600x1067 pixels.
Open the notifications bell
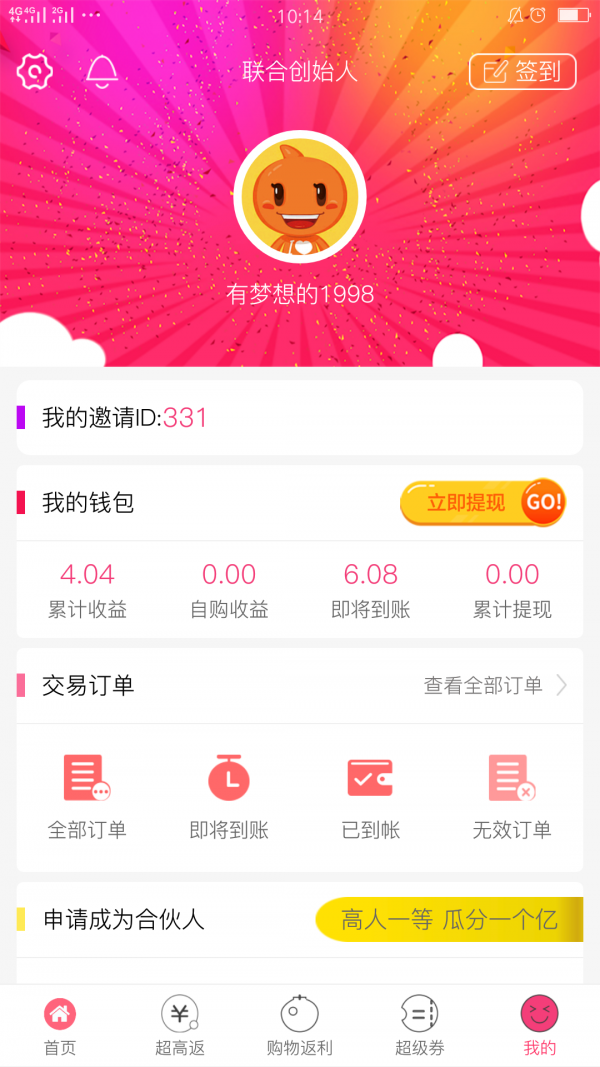click(102, 71)
